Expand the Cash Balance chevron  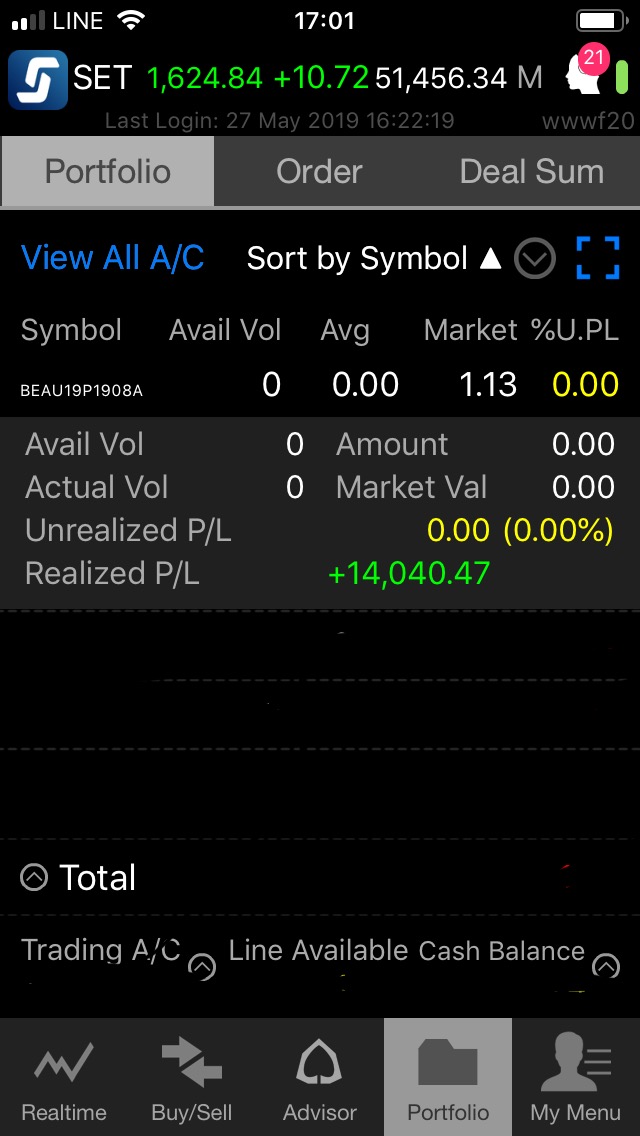tap(606, 967)
